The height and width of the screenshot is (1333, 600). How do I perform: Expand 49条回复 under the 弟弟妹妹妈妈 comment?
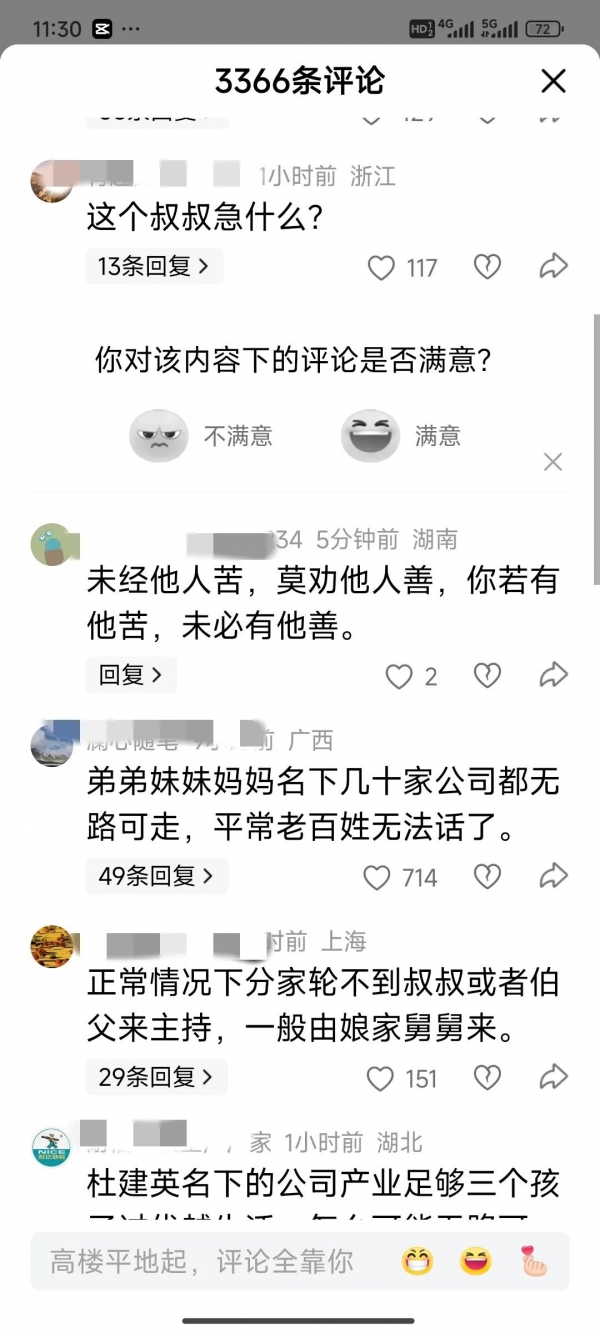pos(156,876)
